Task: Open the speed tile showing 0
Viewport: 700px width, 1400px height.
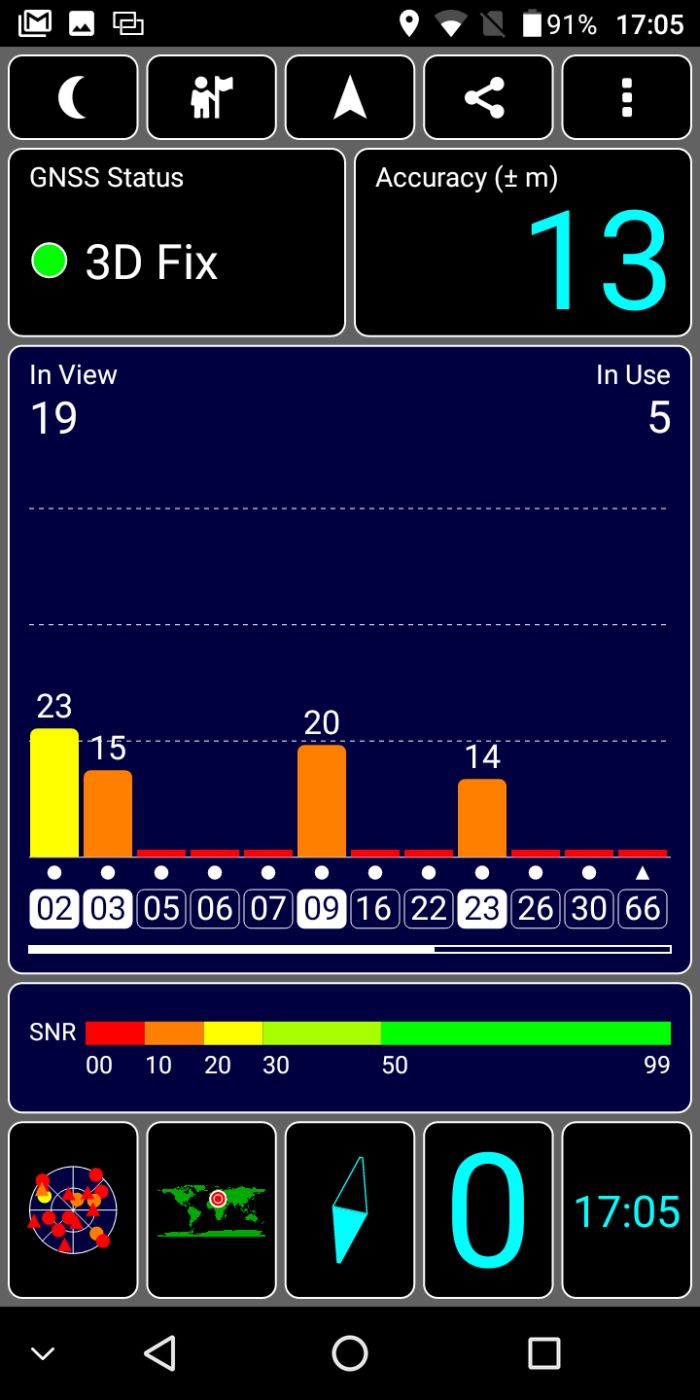Action: click(488, 1210)
